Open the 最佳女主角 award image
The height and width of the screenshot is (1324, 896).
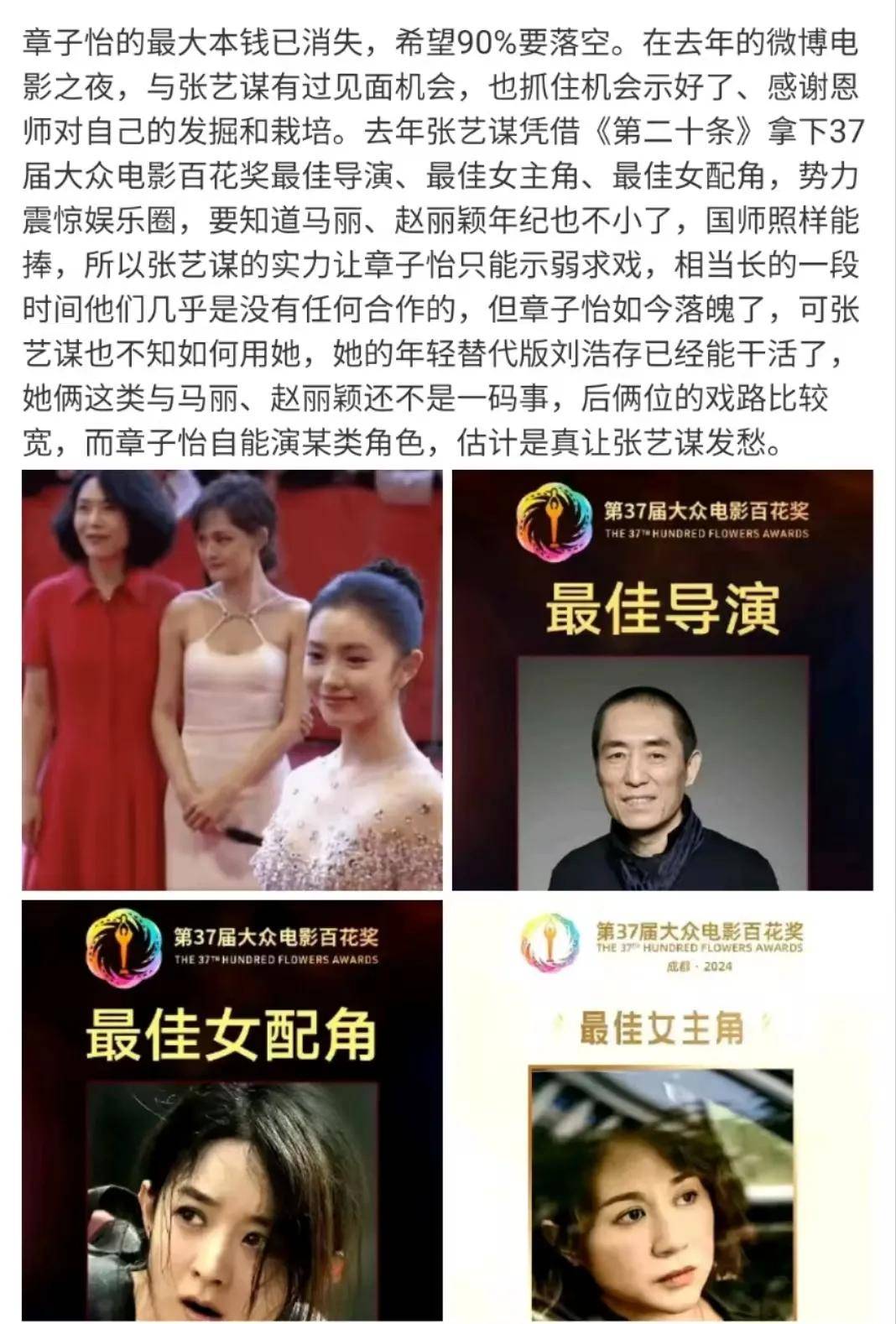pyautogui.click(x=662, y=1109)
